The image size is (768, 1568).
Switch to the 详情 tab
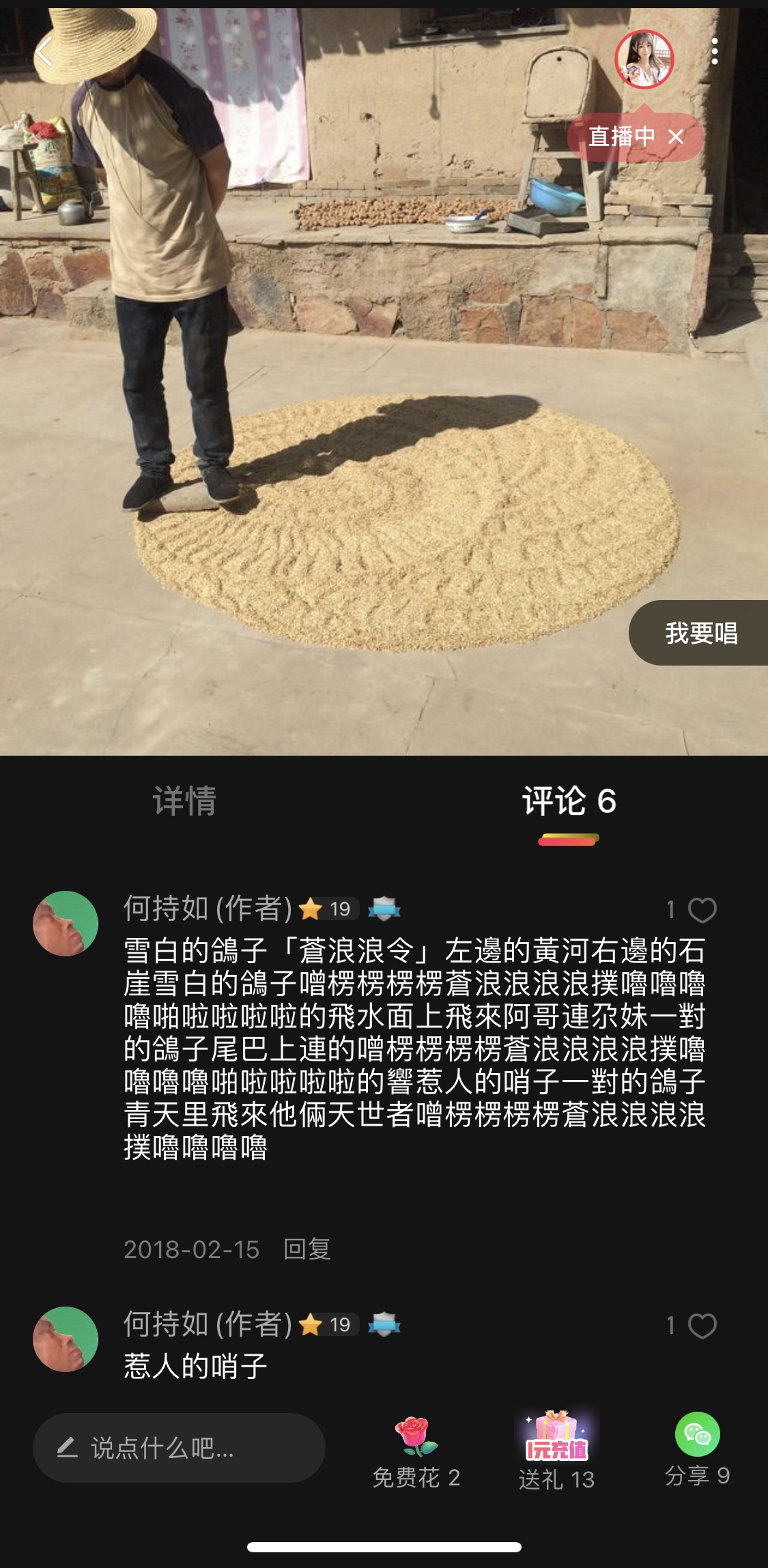184,801
